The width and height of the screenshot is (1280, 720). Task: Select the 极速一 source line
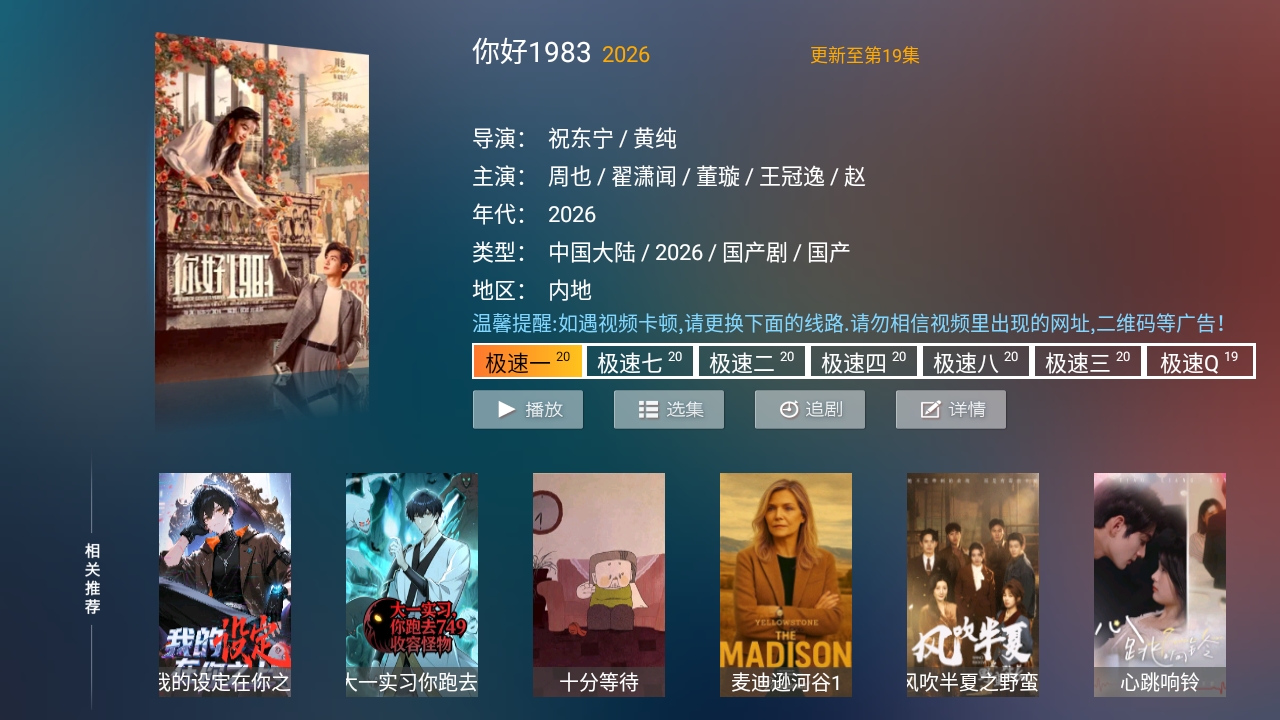click(528, 362)
